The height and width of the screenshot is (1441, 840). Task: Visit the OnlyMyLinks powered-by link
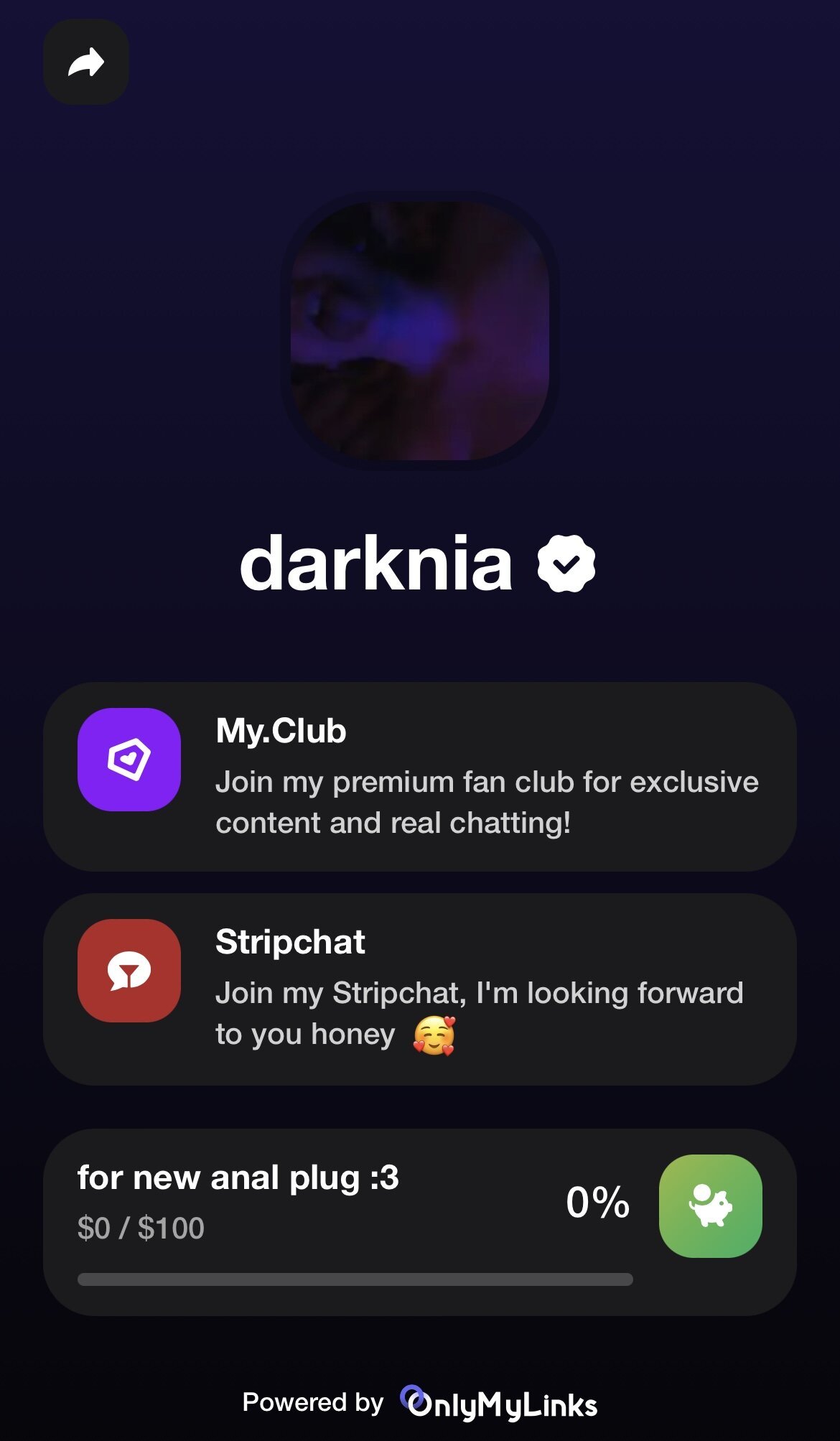[498, 1403]
